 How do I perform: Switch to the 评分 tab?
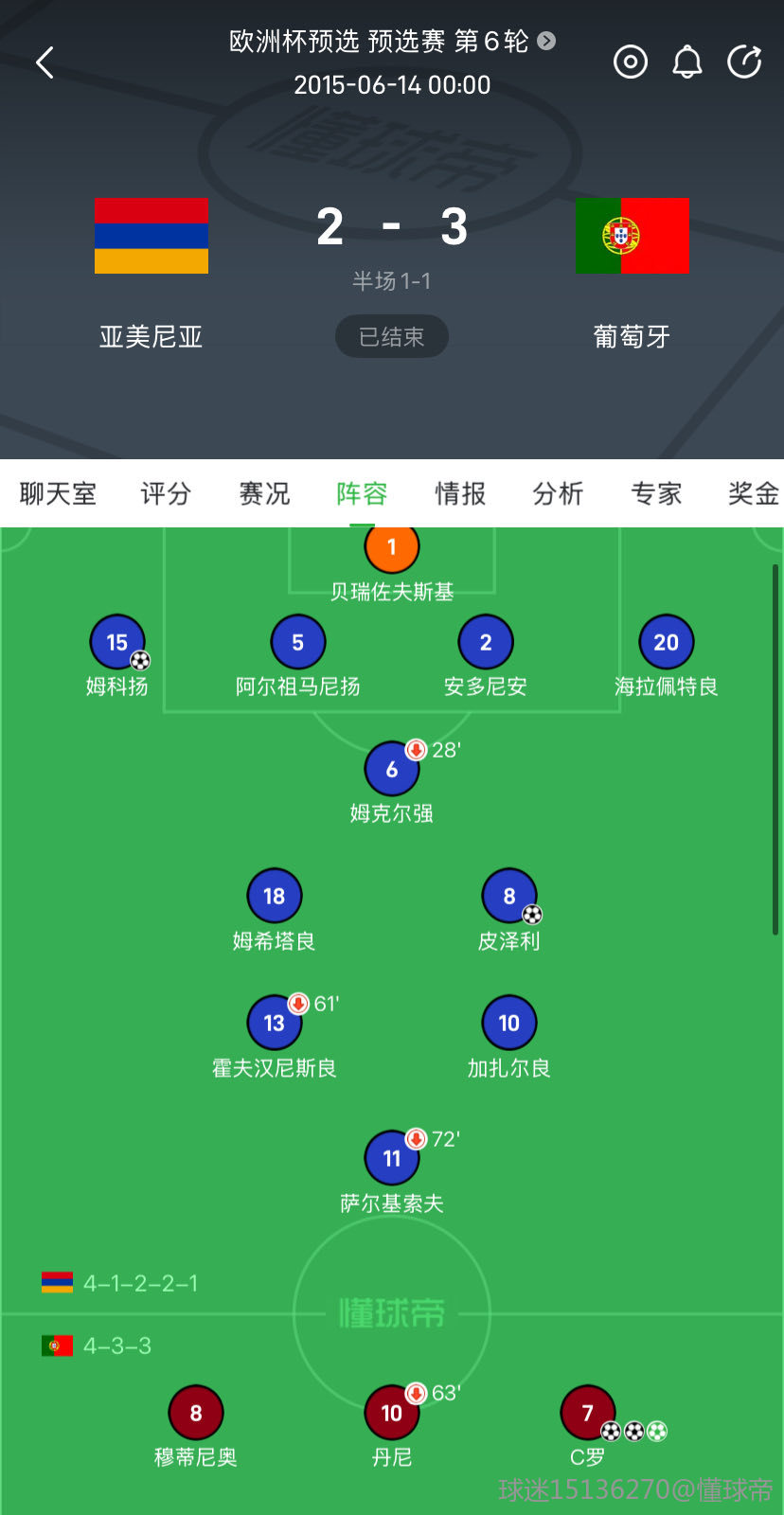[x=166, y=493]
